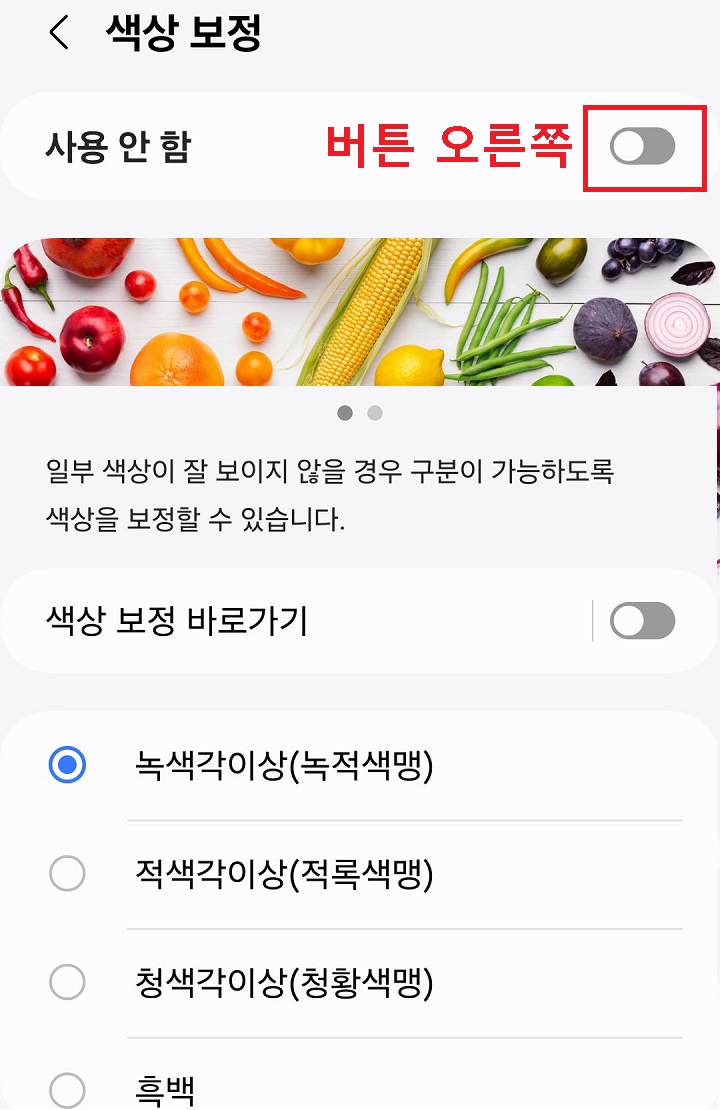This screenshot has width=720, height=1110.
Task: Switch to second preview page via right dot
Action: point(374,412)
